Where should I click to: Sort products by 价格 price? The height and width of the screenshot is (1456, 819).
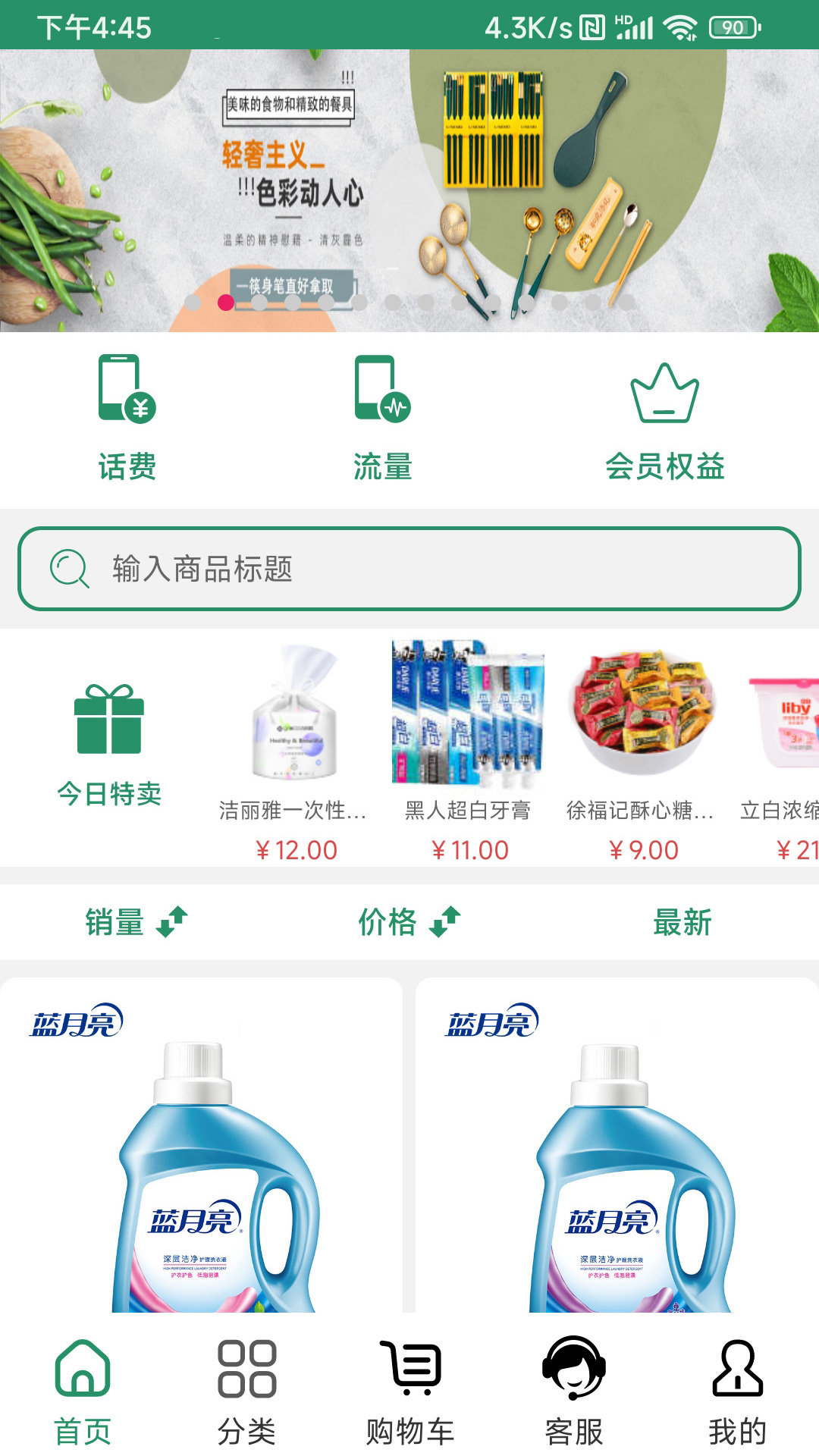[x=408, y=922]
